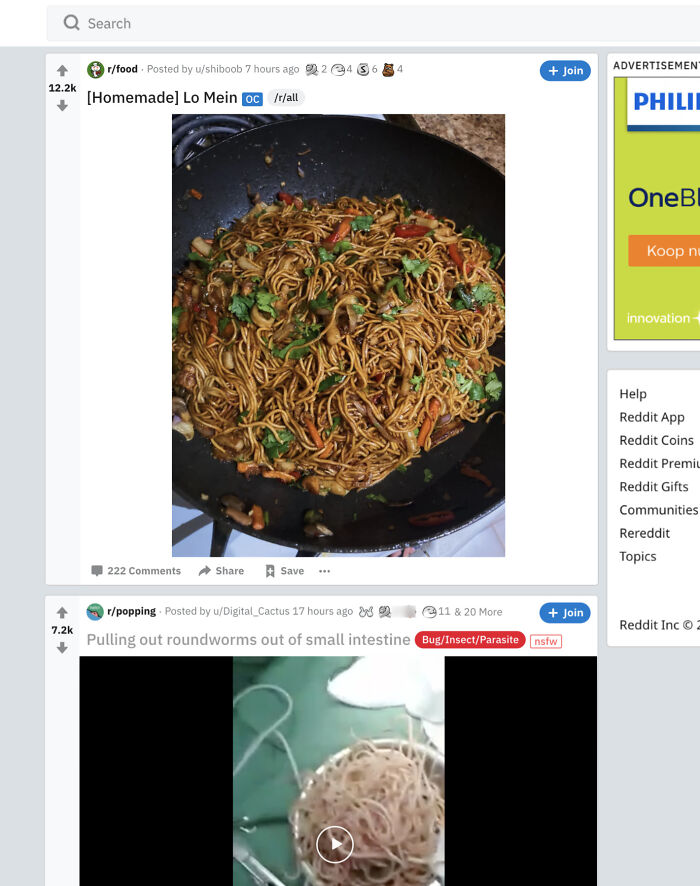Downvote the roundworms post
Viewport: 700px width, 886px height.
click(x=62, y=647)
